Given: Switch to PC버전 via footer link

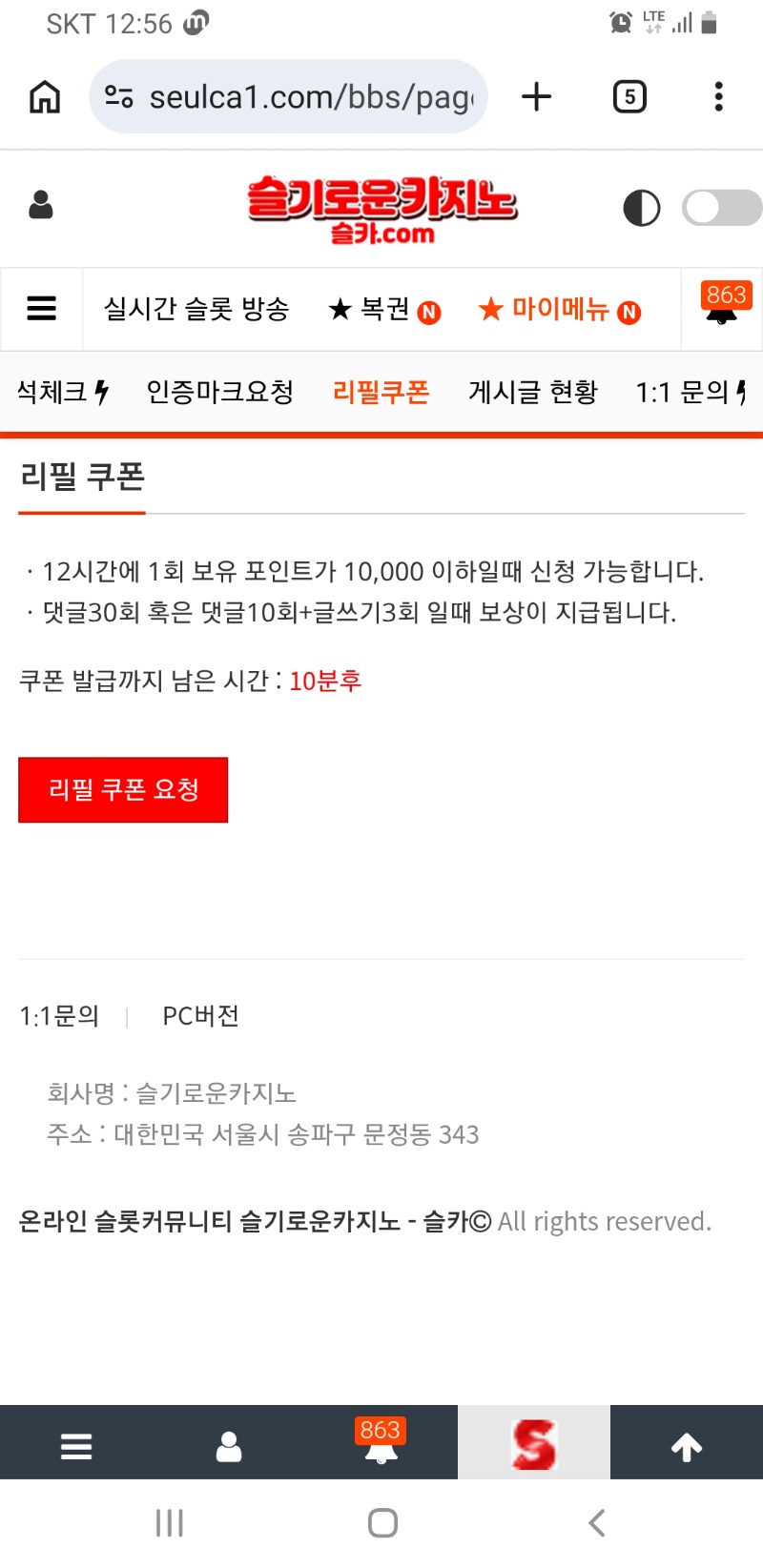Looking at the screenshot, I should pos(200,1016).
